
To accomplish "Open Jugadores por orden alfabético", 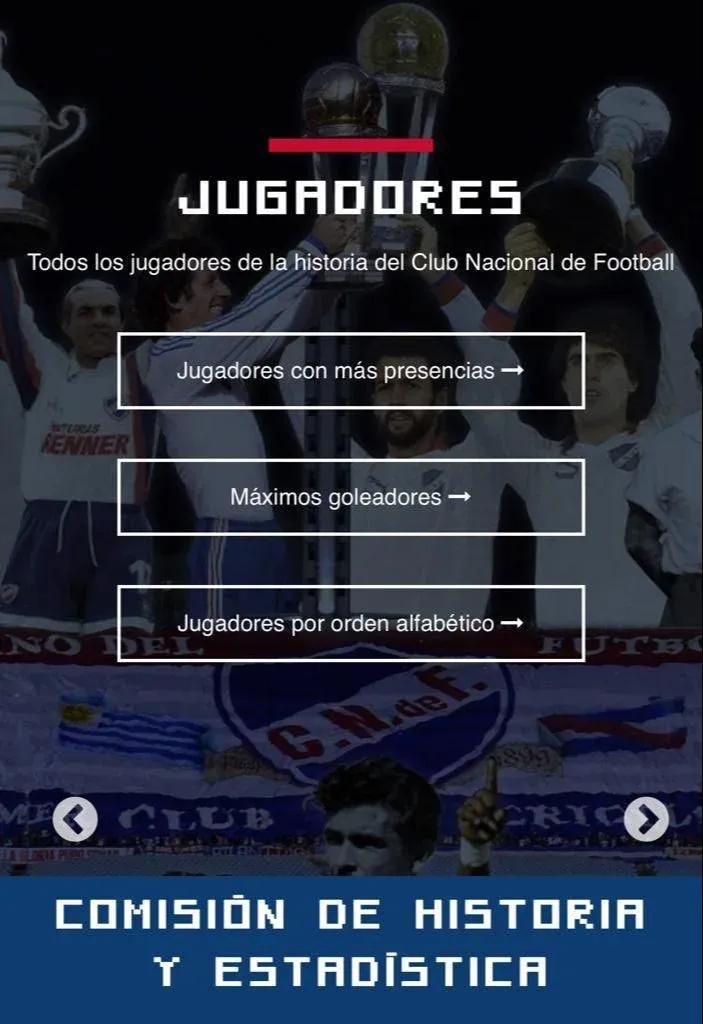I will 350,623.
